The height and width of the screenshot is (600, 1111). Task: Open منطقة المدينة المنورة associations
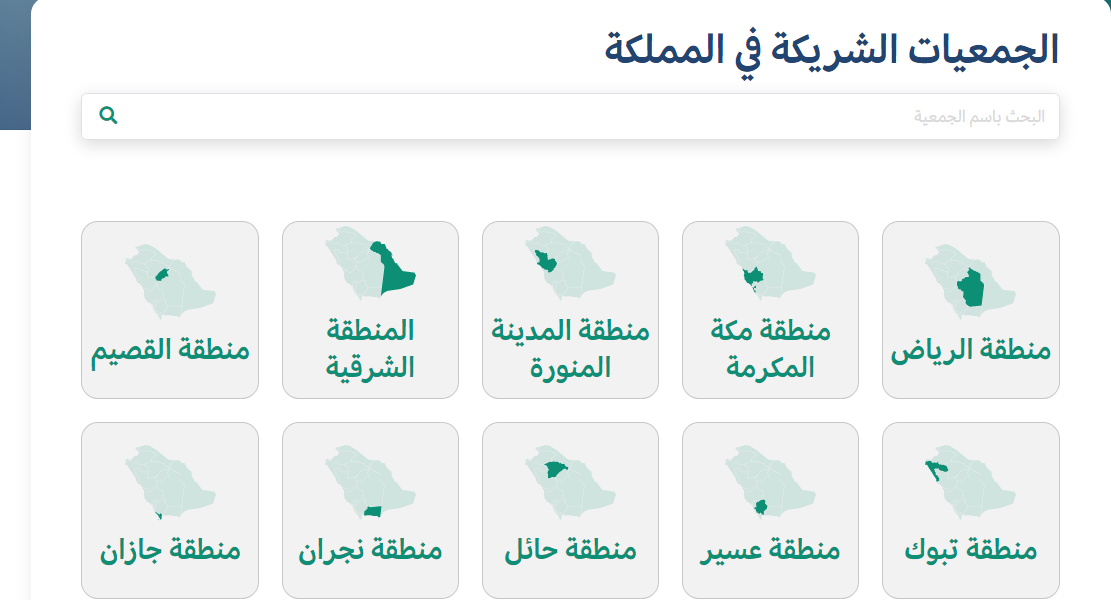click(570, 310)
